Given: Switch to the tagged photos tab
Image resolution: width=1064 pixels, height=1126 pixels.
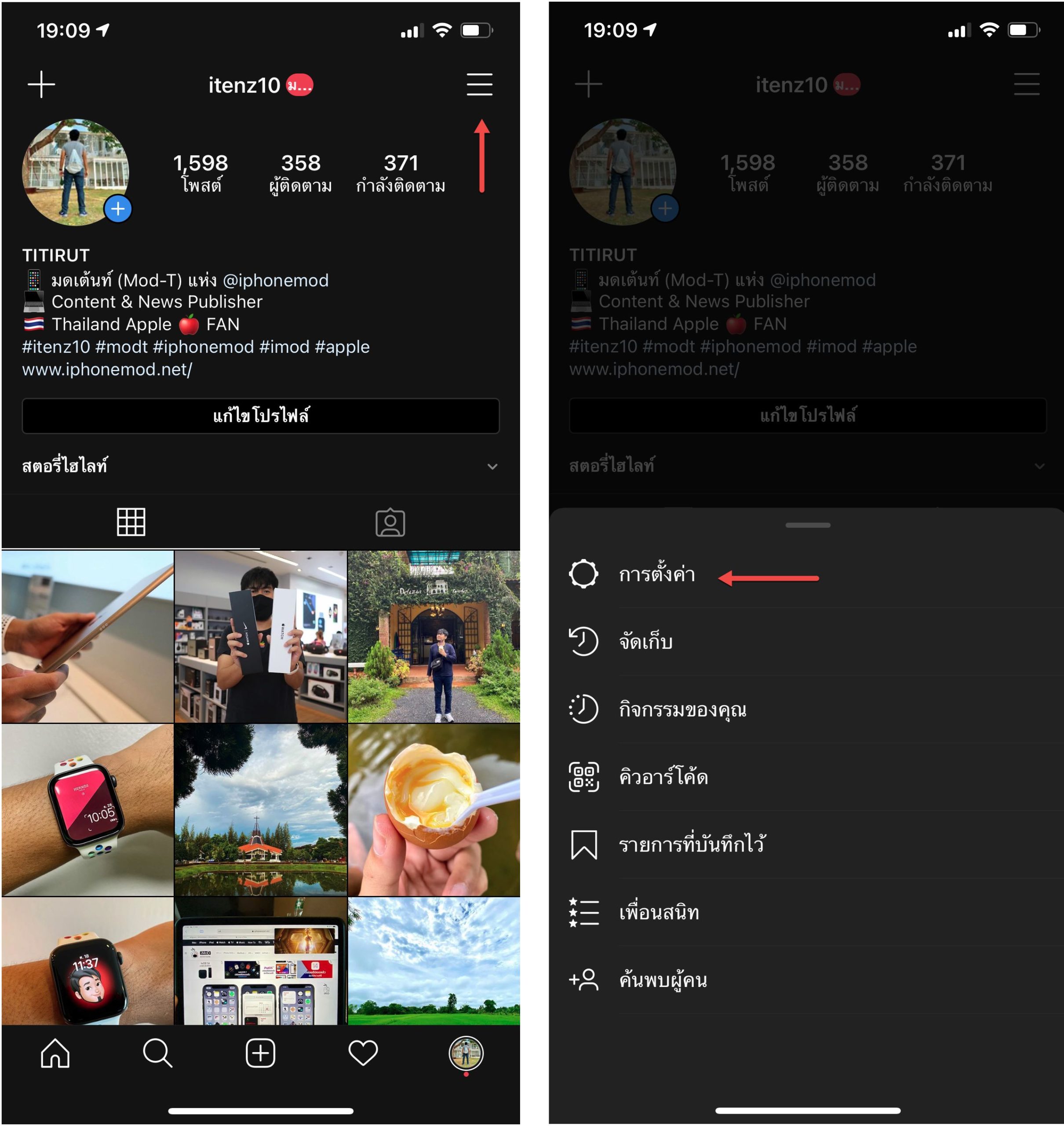Looking at the screenshot, I should pyautogui.click(x=390, y=523).
